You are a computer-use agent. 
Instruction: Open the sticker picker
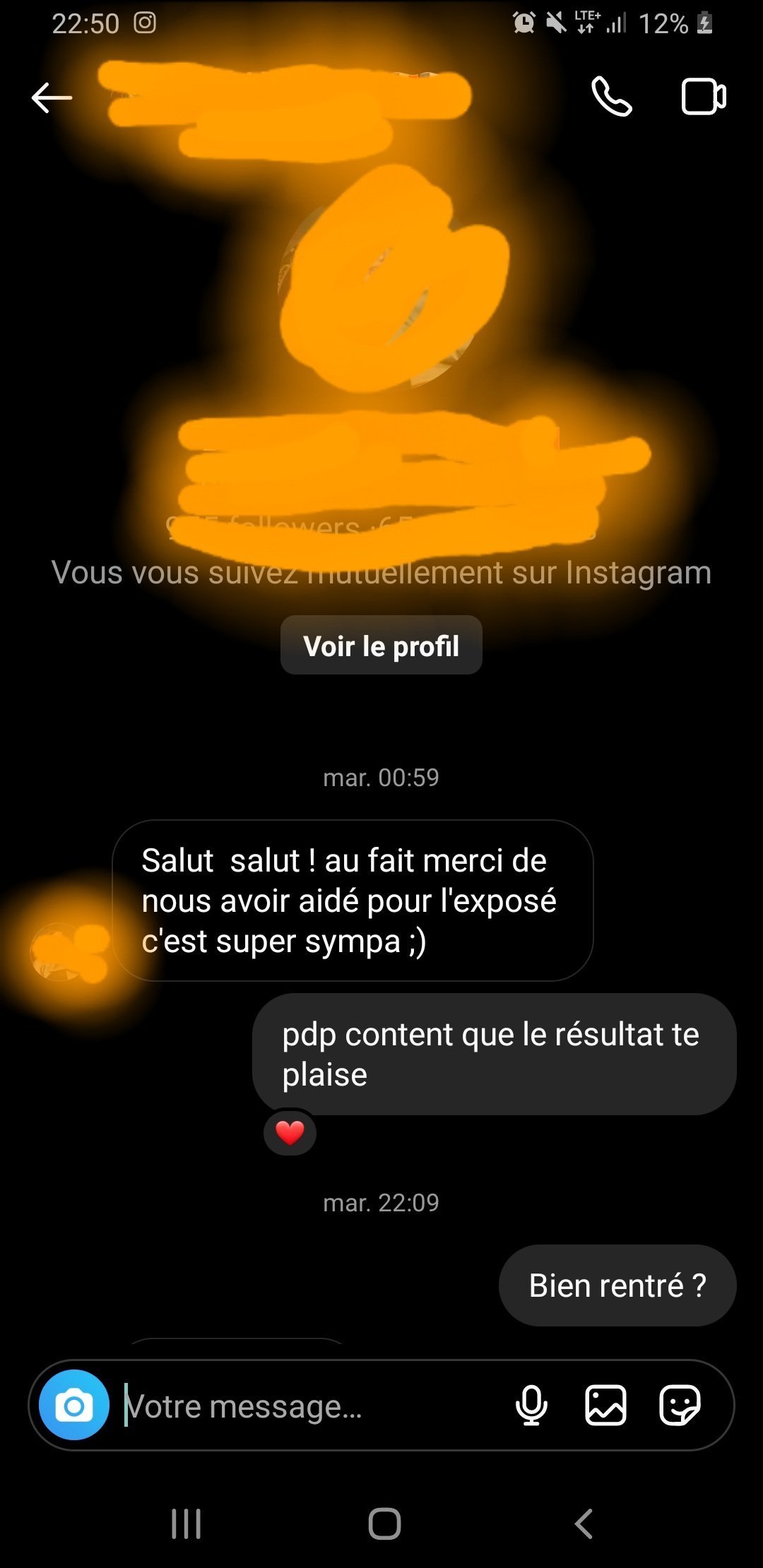680,1405
